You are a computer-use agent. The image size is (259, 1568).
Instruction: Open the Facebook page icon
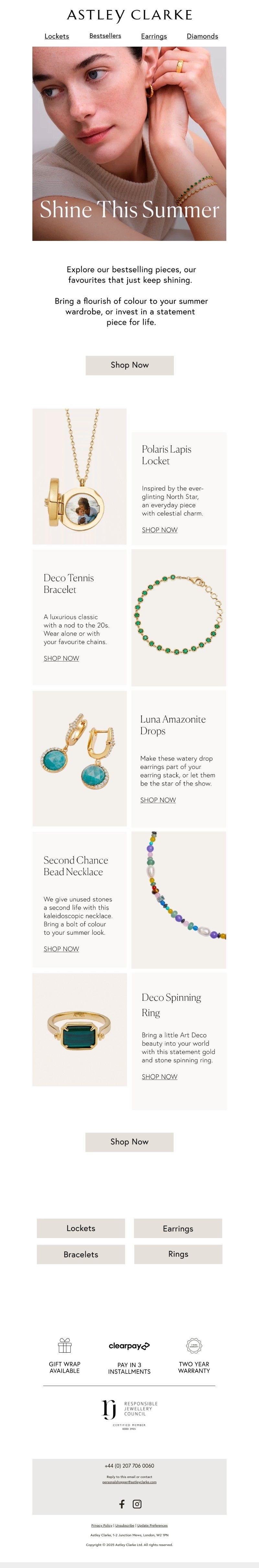tap(122, 1504)
